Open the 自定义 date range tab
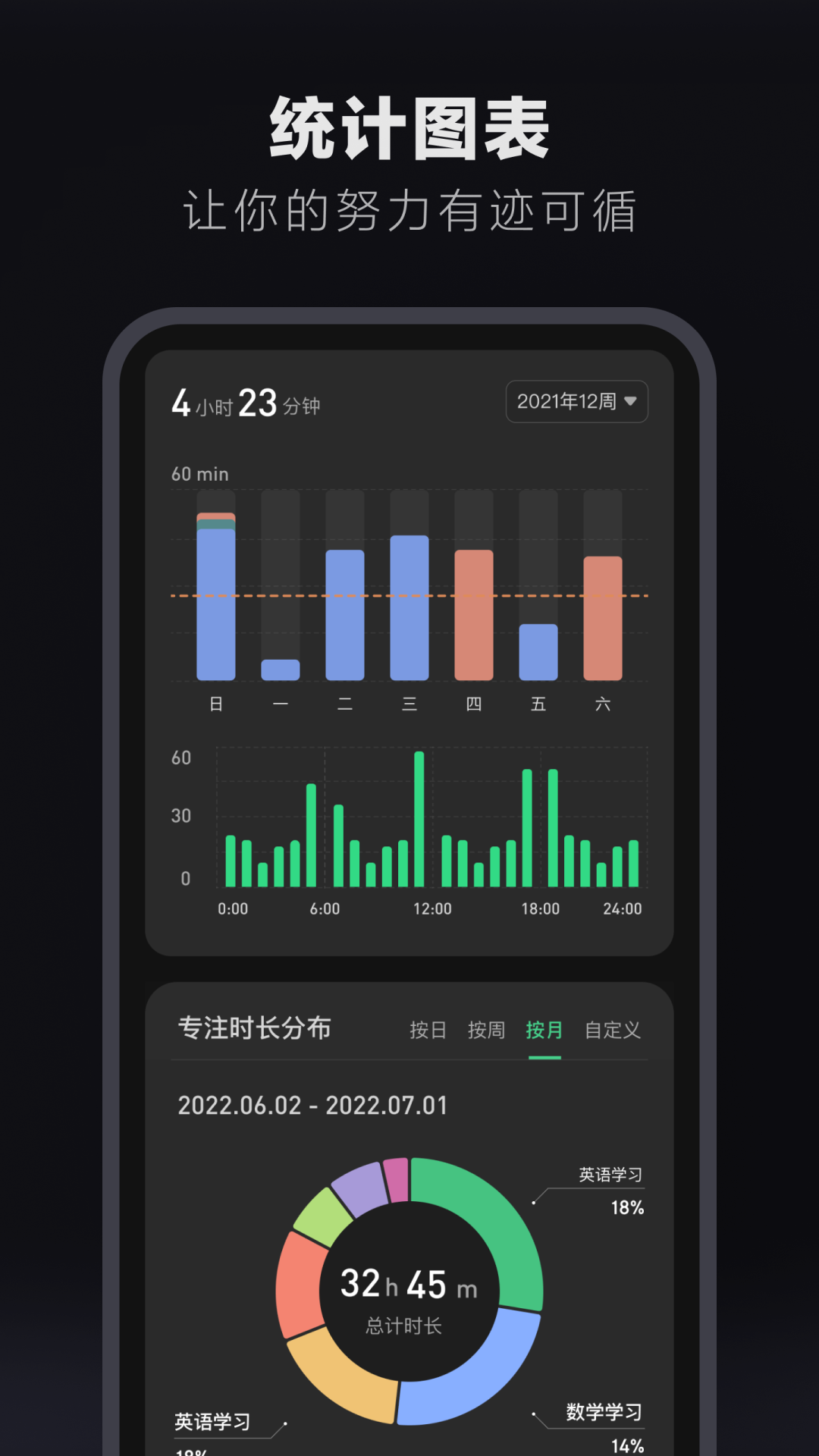819x1456 pixels. [x=611, y=1031]
